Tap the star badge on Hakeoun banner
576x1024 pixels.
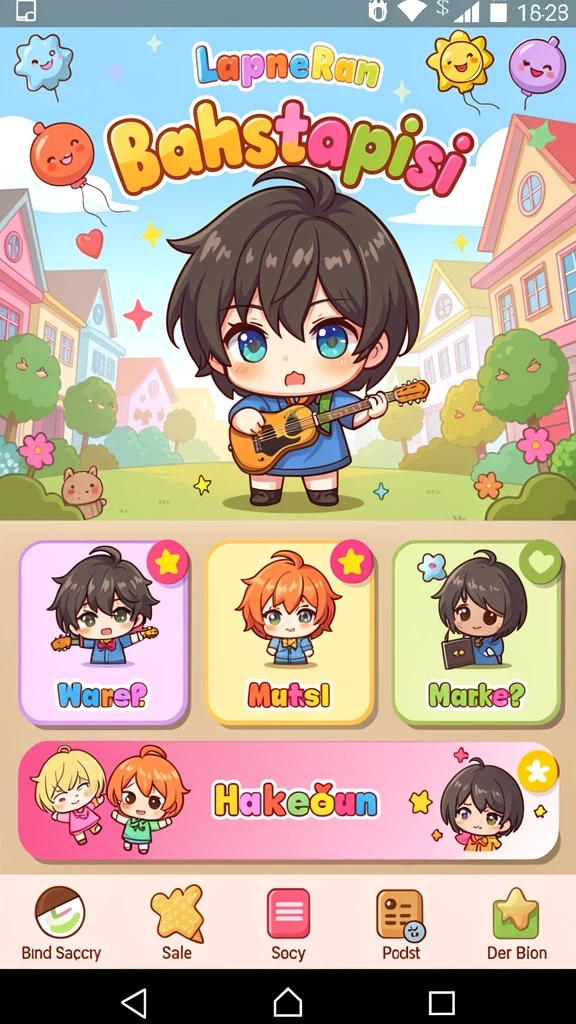(538, 771)
